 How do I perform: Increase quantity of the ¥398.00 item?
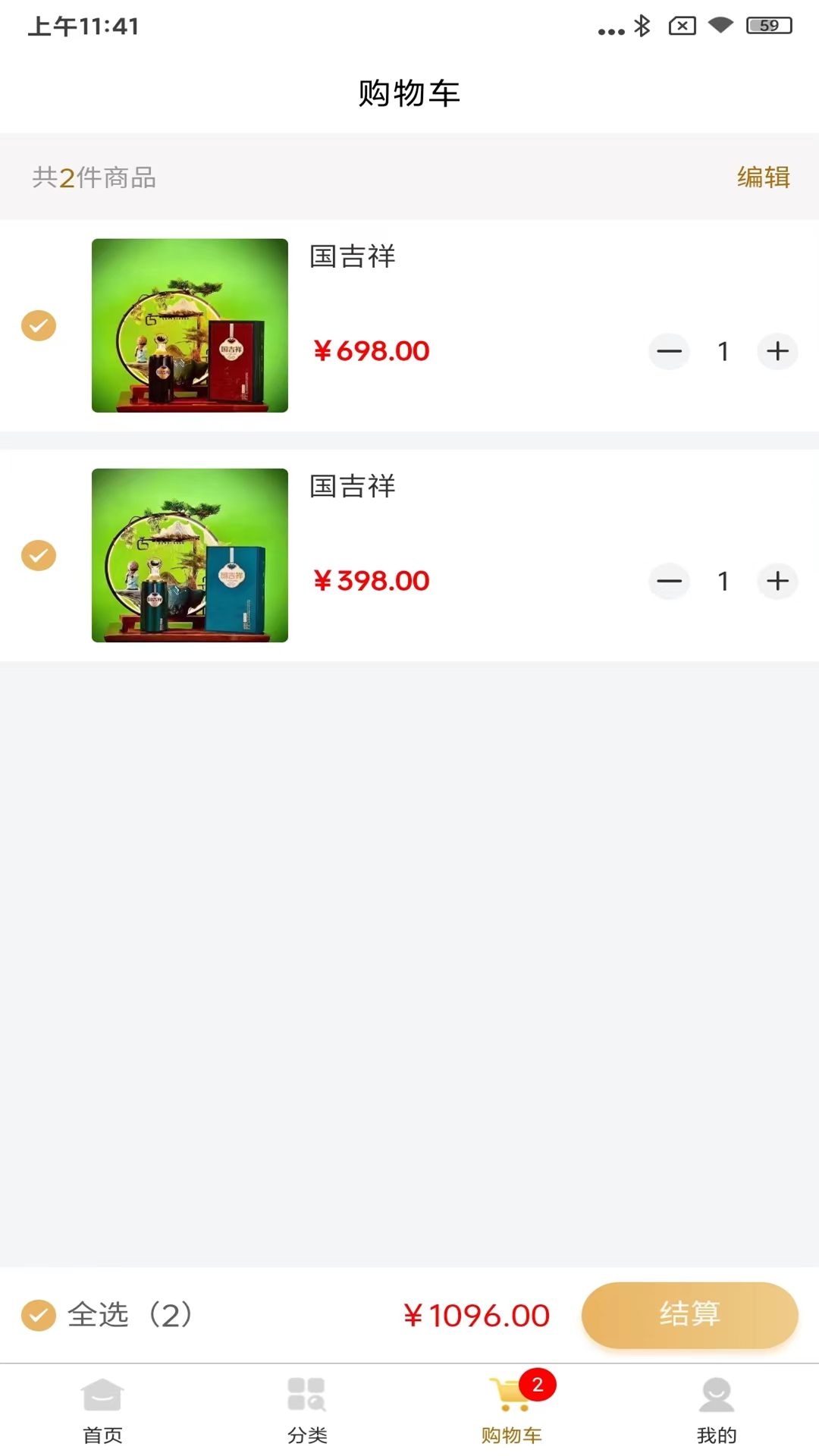[x=777, y=581]
